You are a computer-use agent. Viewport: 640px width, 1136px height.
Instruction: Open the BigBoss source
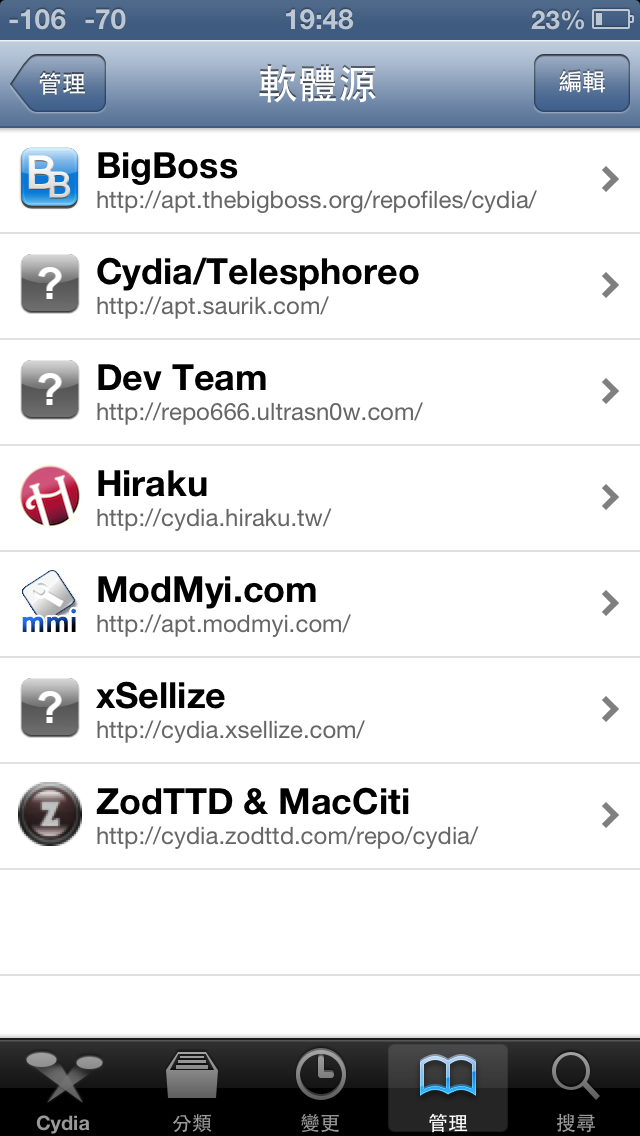[x=320, y=180]
